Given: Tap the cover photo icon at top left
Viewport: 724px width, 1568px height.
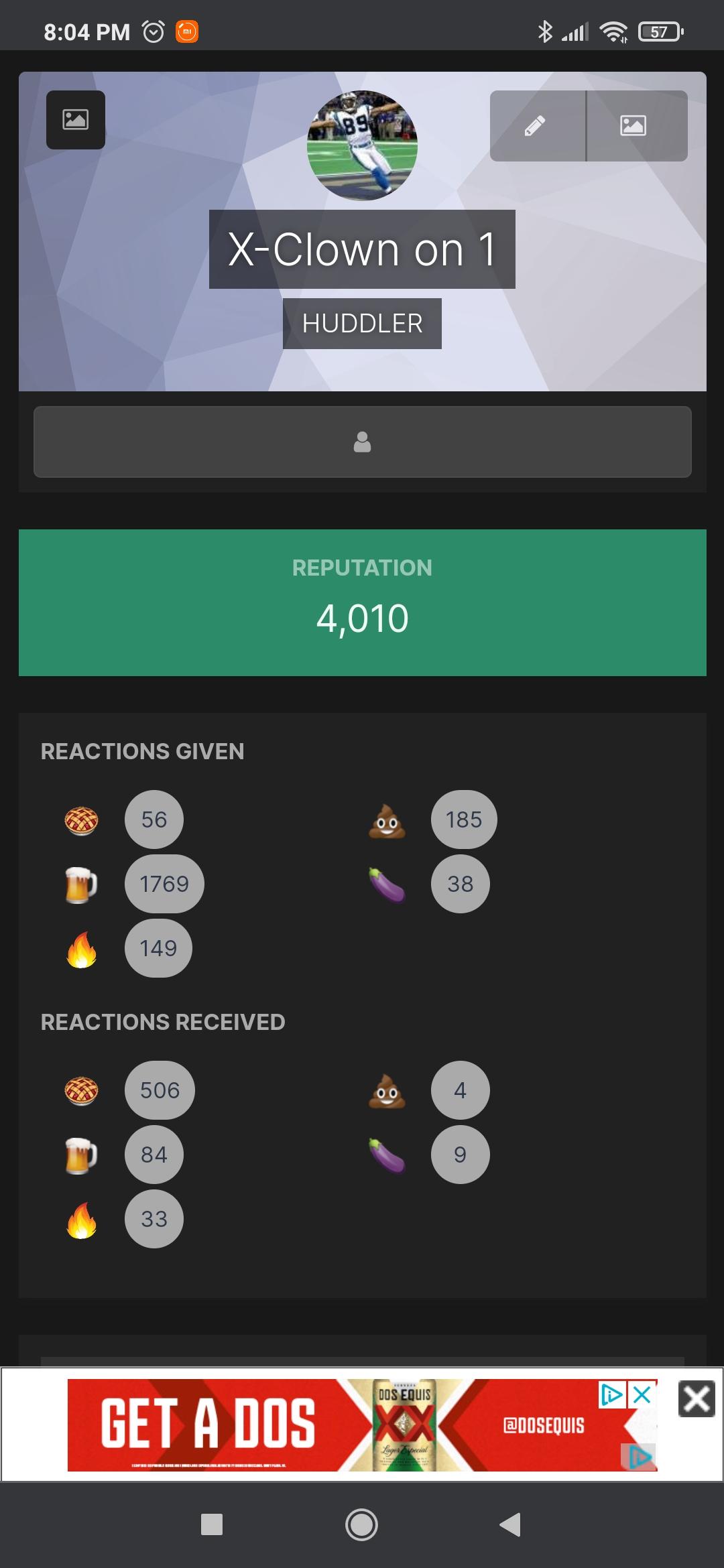Looking at the screenshot, I should pyautogui.click(x=75, y=120).
